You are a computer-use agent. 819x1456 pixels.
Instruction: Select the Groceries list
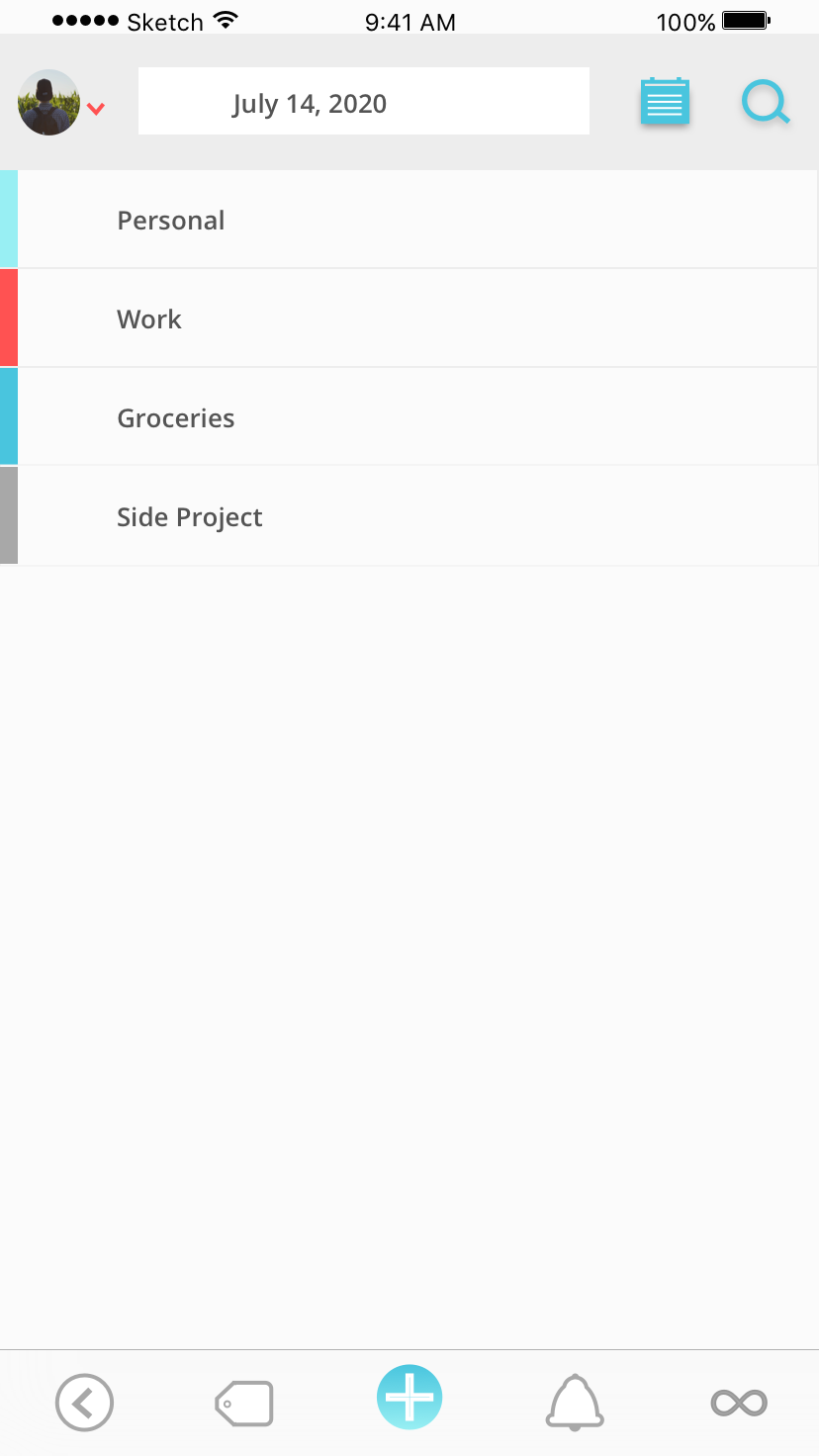pyautogui.click(x=409, y=416)
